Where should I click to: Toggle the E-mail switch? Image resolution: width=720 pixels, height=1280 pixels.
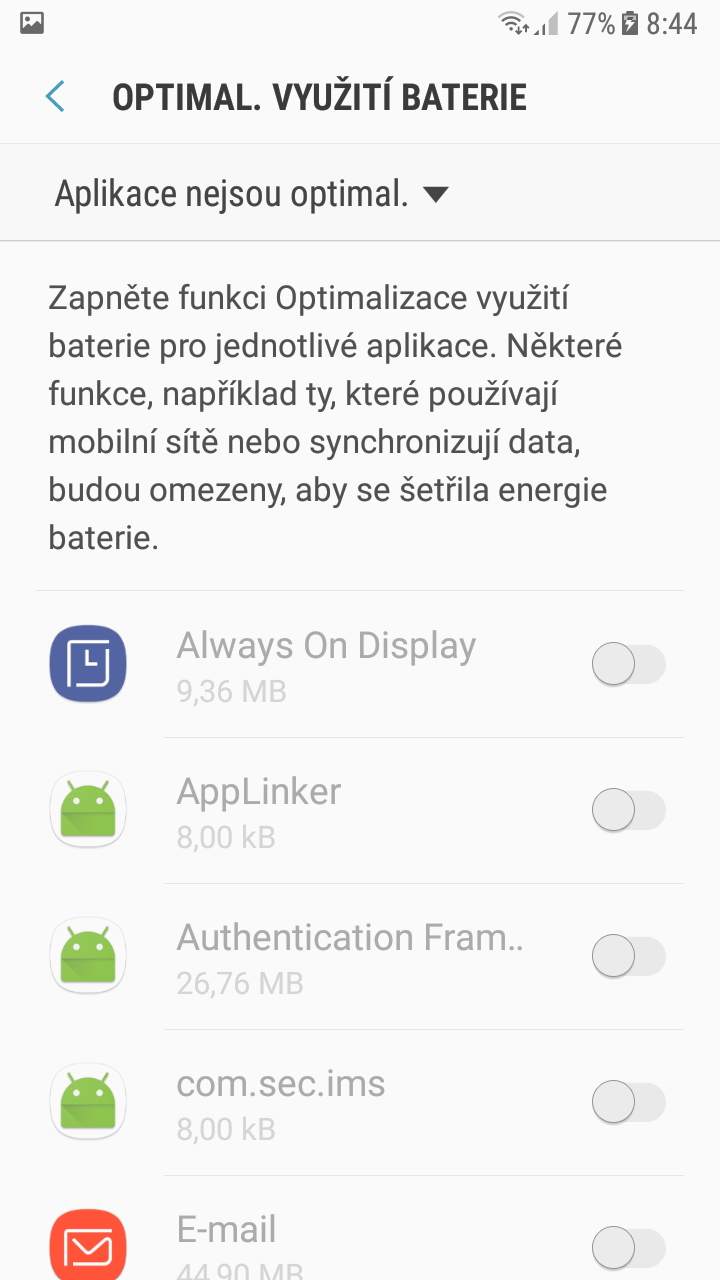628,1247
